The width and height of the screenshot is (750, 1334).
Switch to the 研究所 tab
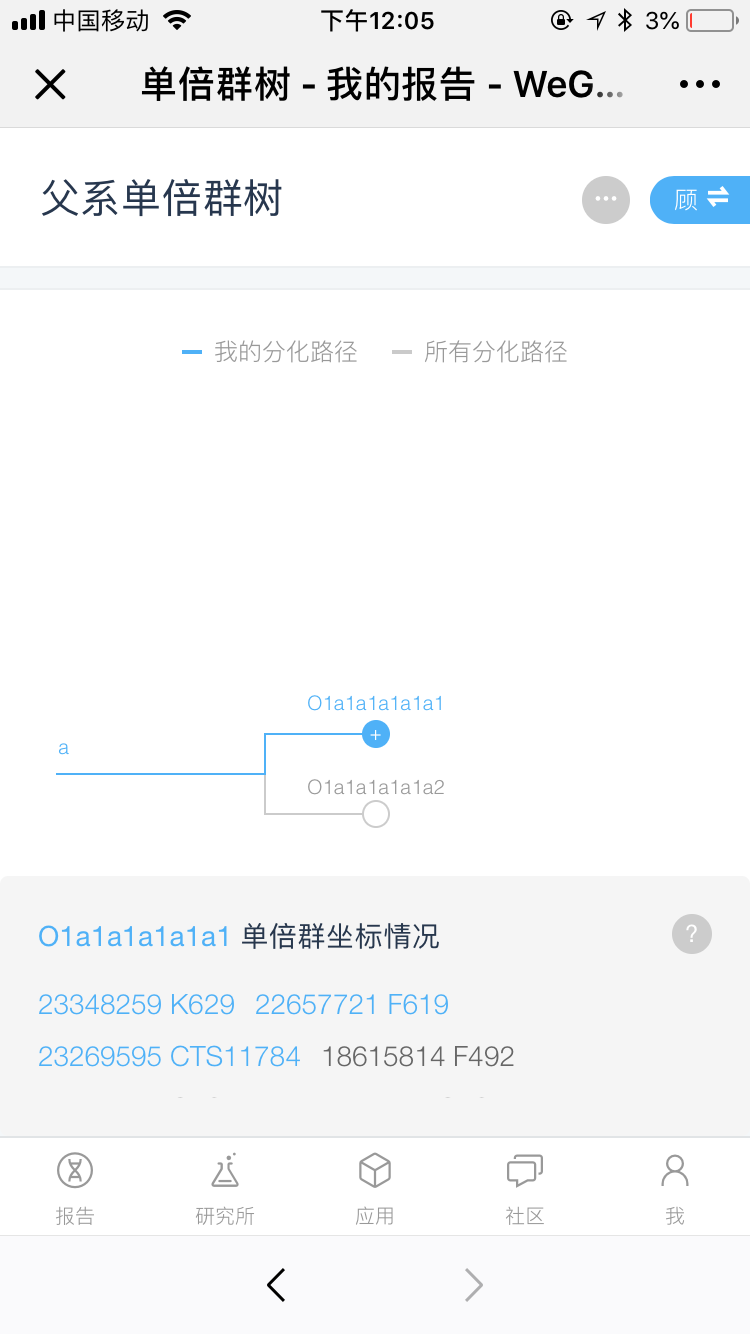225,1188
